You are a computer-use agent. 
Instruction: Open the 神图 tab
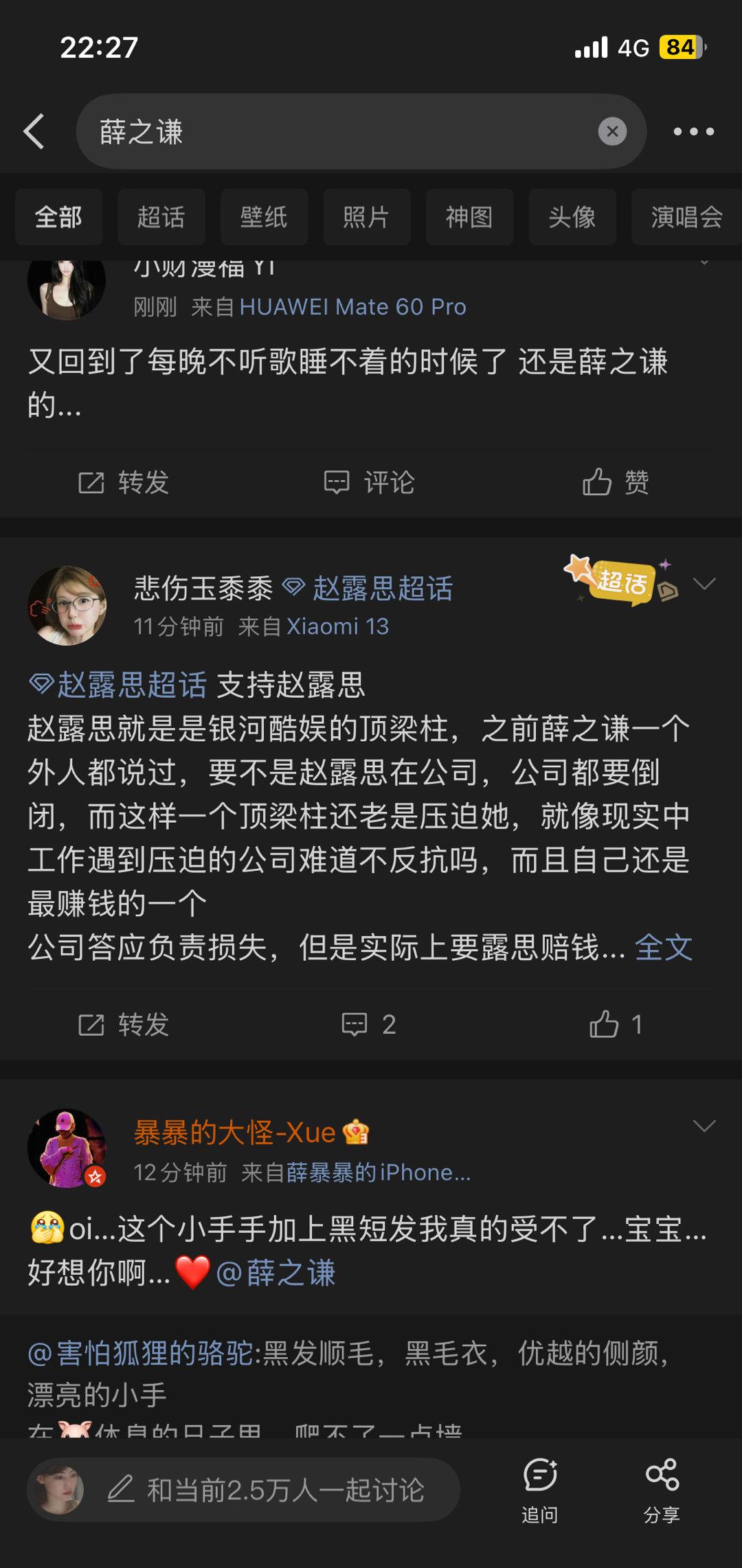pos(469,217)
